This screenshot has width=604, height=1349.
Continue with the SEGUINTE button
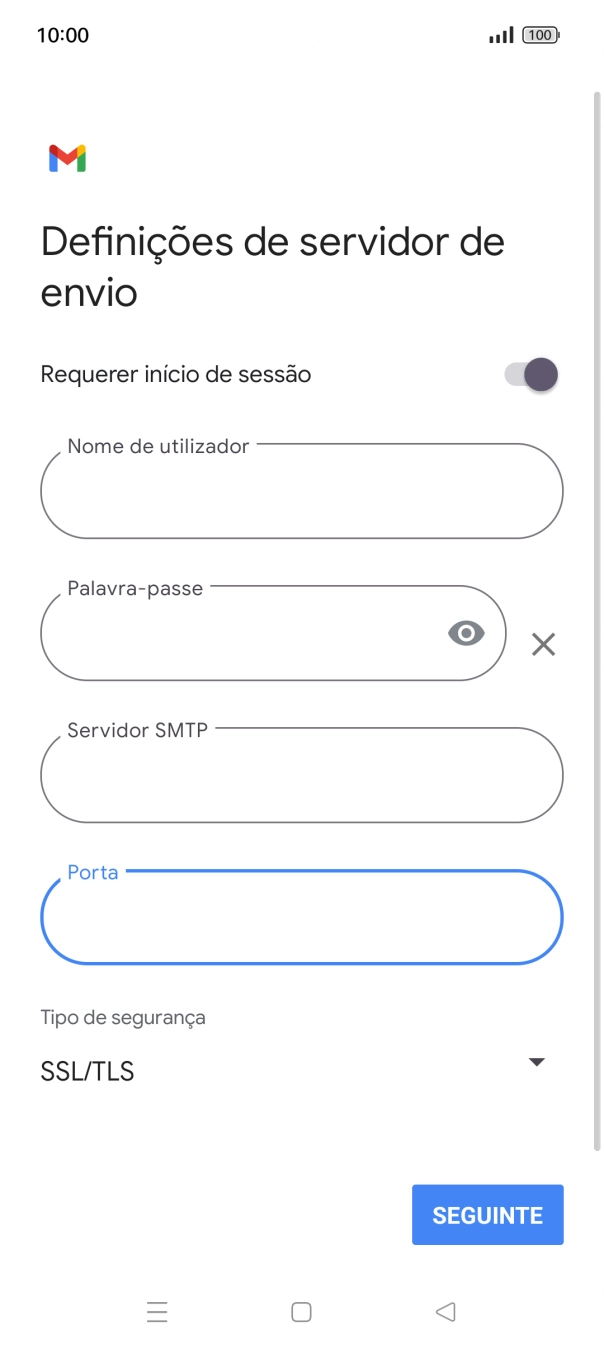click(487, 1215)
